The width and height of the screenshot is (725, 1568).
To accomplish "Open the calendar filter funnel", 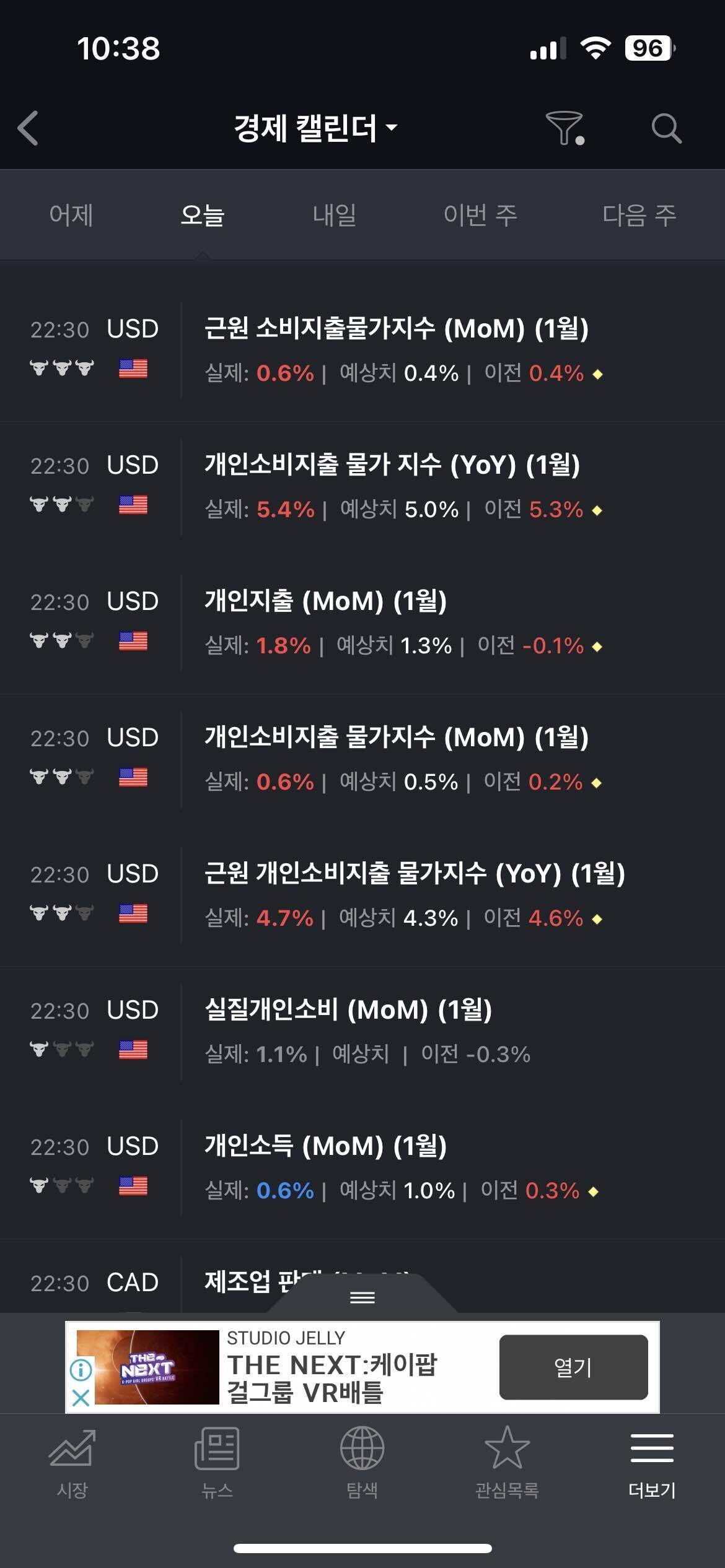I will [x=565, y=128].
